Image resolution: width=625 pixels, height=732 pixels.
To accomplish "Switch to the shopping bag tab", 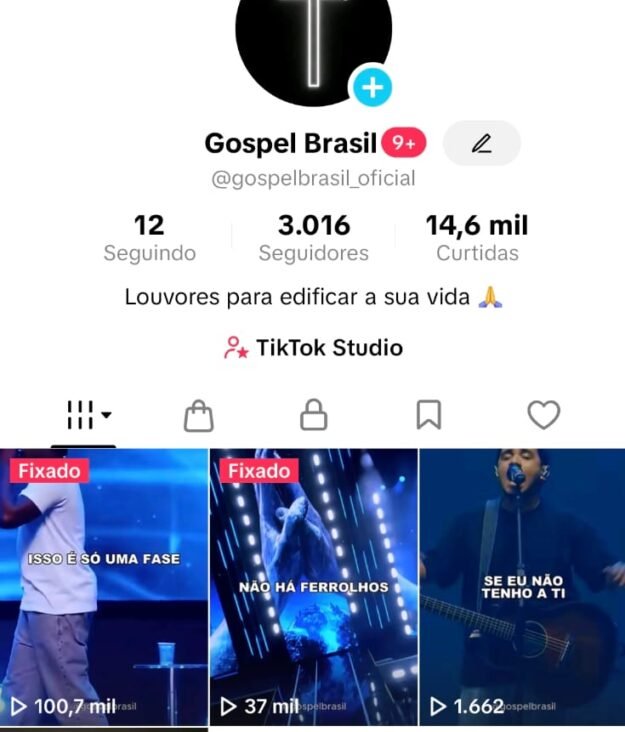I will tap(199, 415).
